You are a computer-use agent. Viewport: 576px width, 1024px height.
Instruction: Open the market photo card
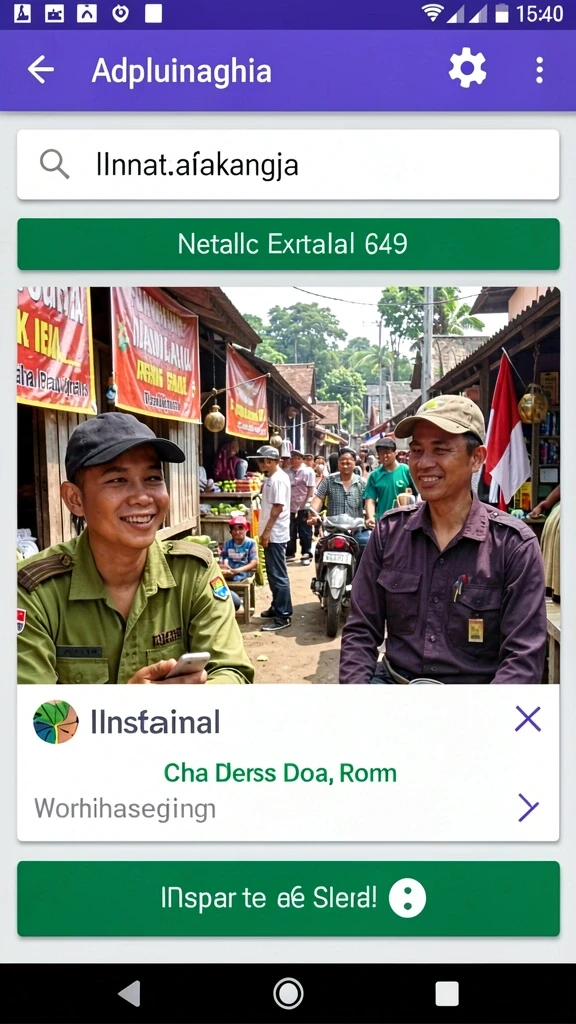pyautogui.click(x=288, y=485)
